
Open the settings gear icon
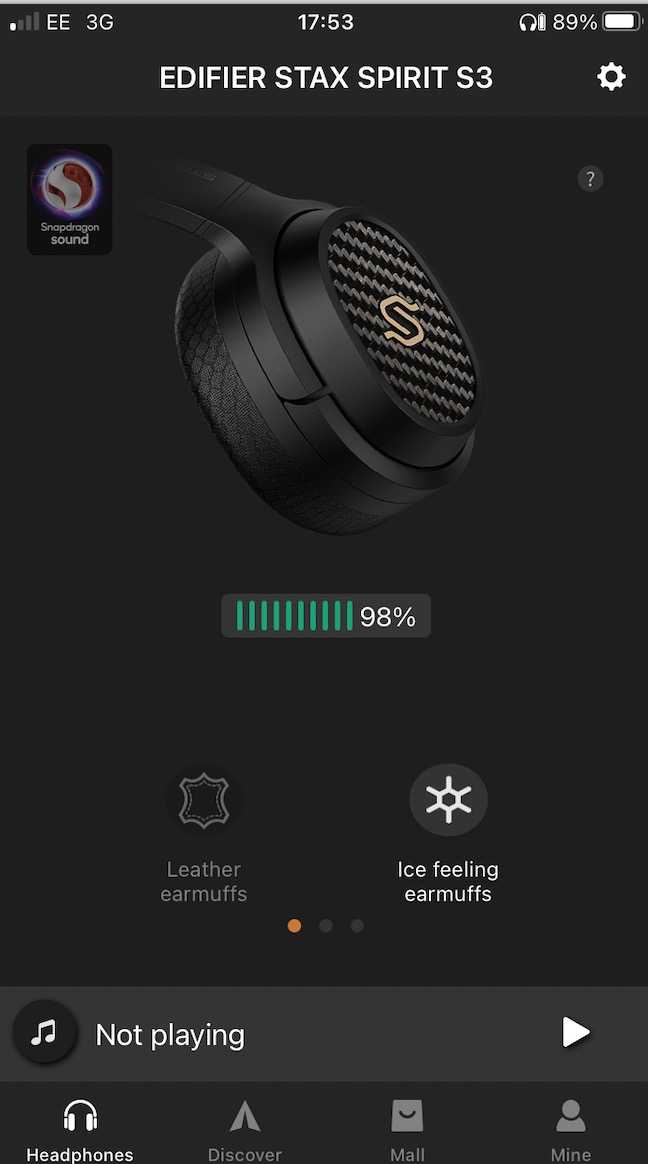[x=611, y=77]
